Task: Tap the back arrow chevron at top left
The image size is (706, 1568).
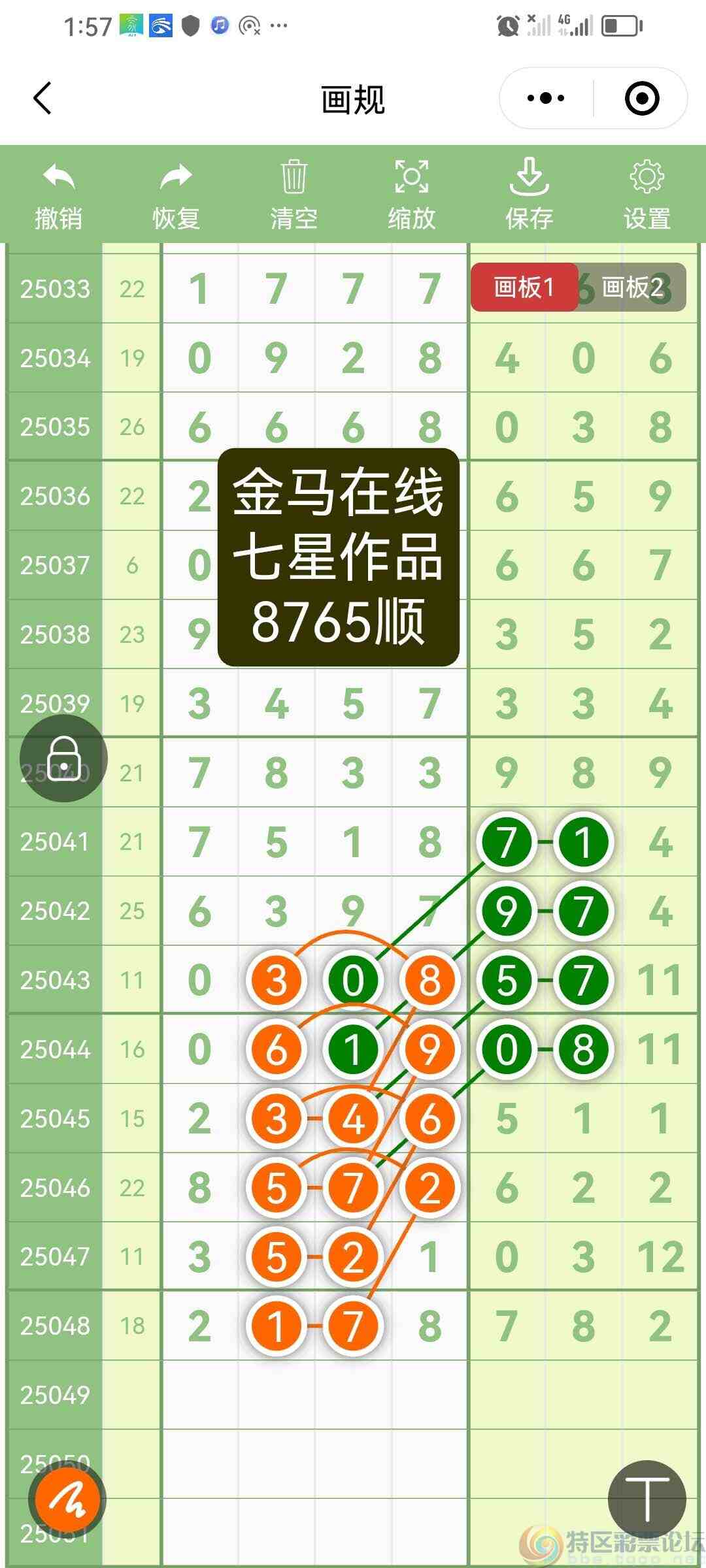Action: pyautogui.click(x=41, y=98)
